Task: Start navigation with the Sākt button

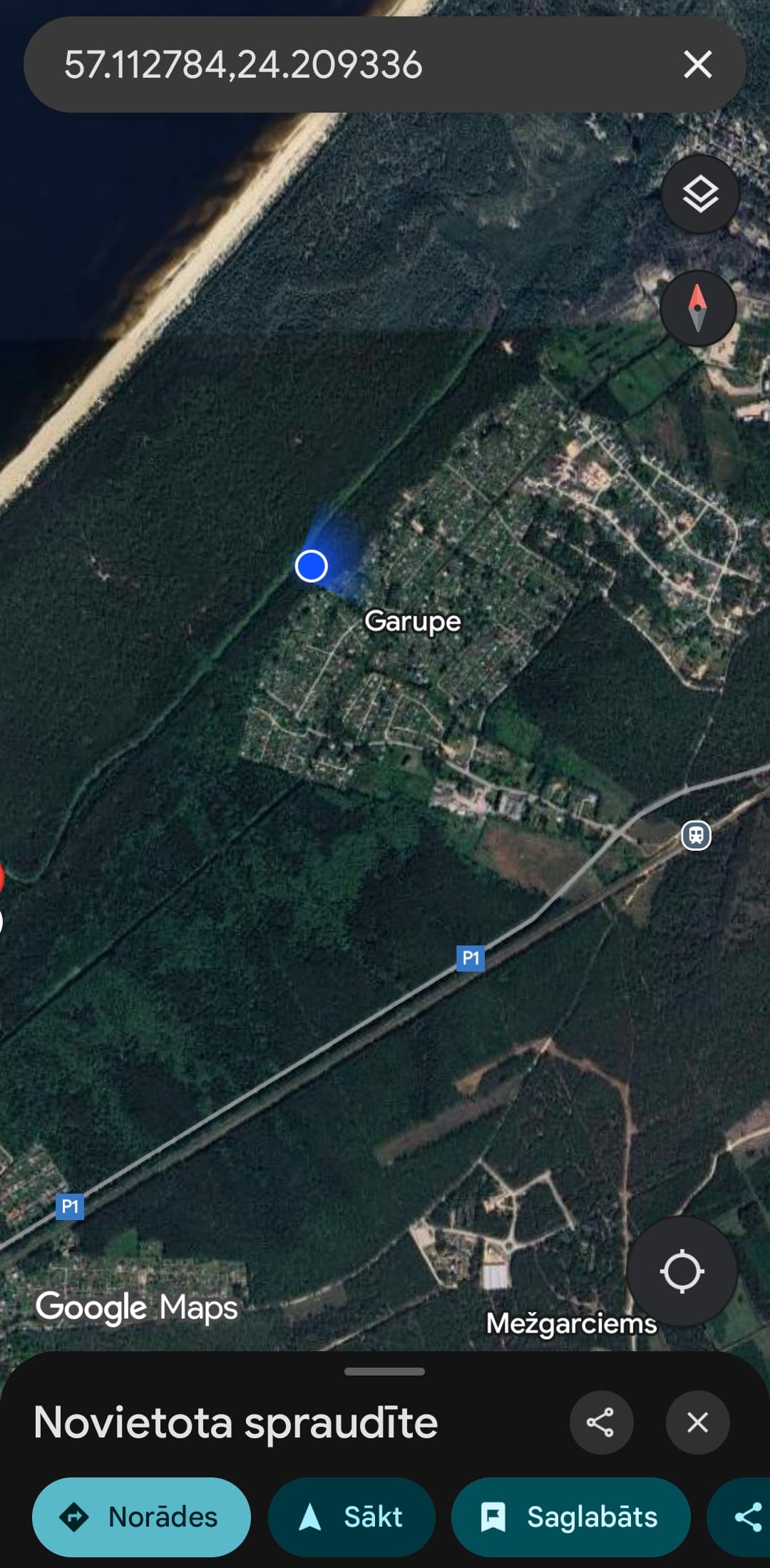Action: tap(351, 1517)
